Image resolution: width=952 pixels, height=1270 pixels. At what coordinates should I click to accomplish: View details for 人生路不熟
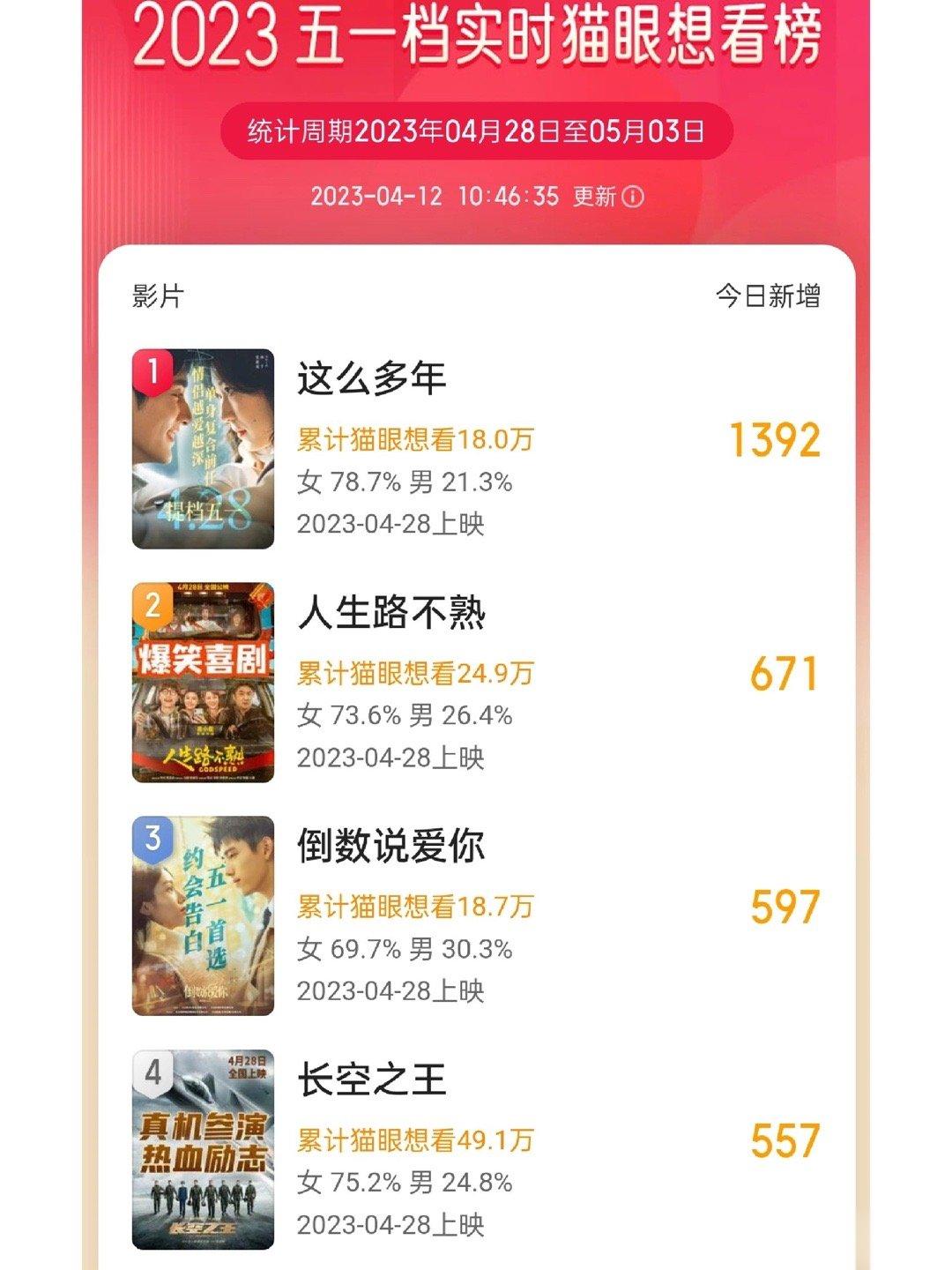[391, 612]
